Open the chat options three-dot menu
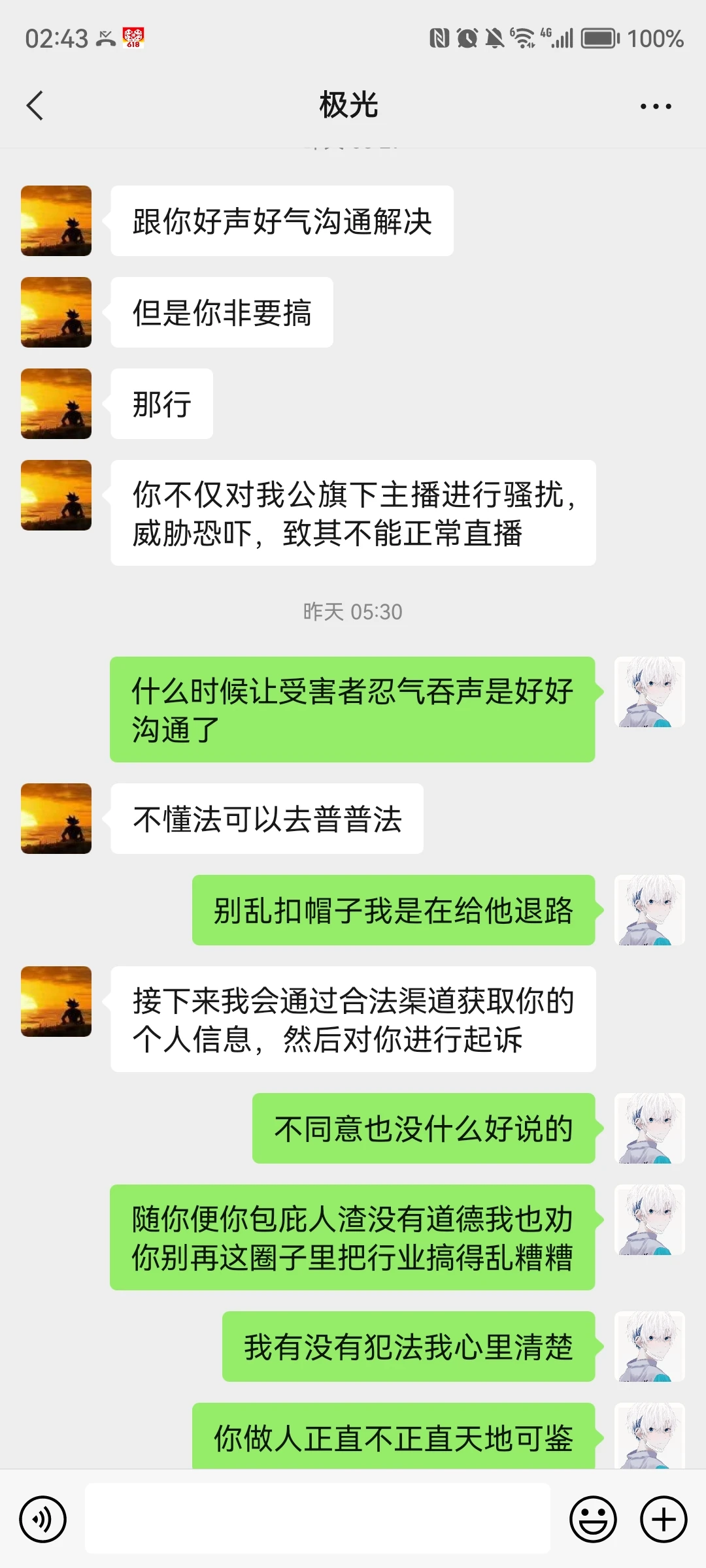 [x=656, y=106]
